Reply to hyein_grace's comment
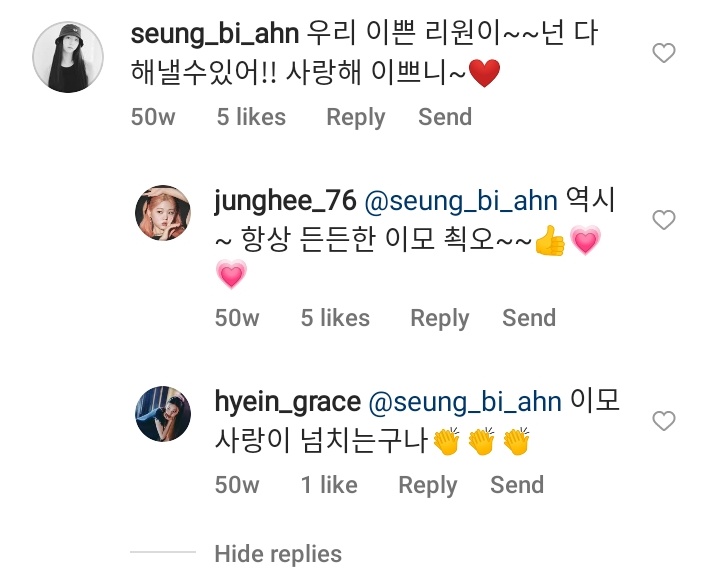Screen dimensions: 720x578 tap(428, 486)
